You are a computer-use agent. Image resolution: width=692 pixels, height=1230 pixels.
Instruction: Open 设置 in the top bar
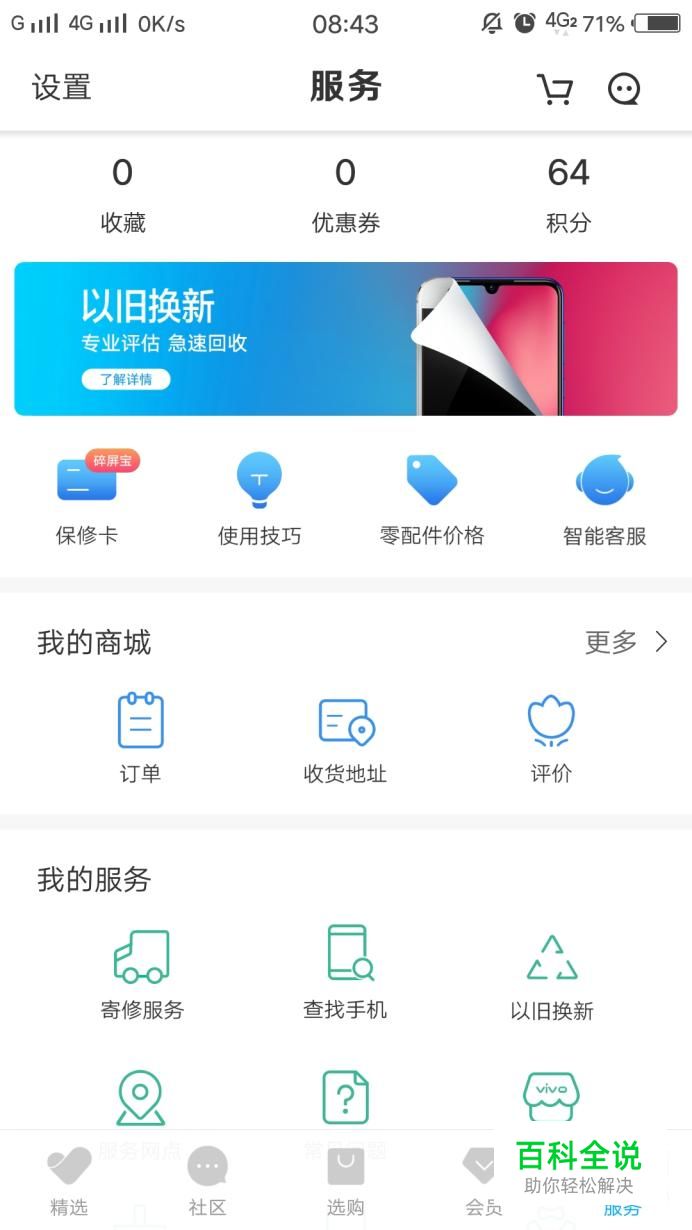tap(62, 88)
